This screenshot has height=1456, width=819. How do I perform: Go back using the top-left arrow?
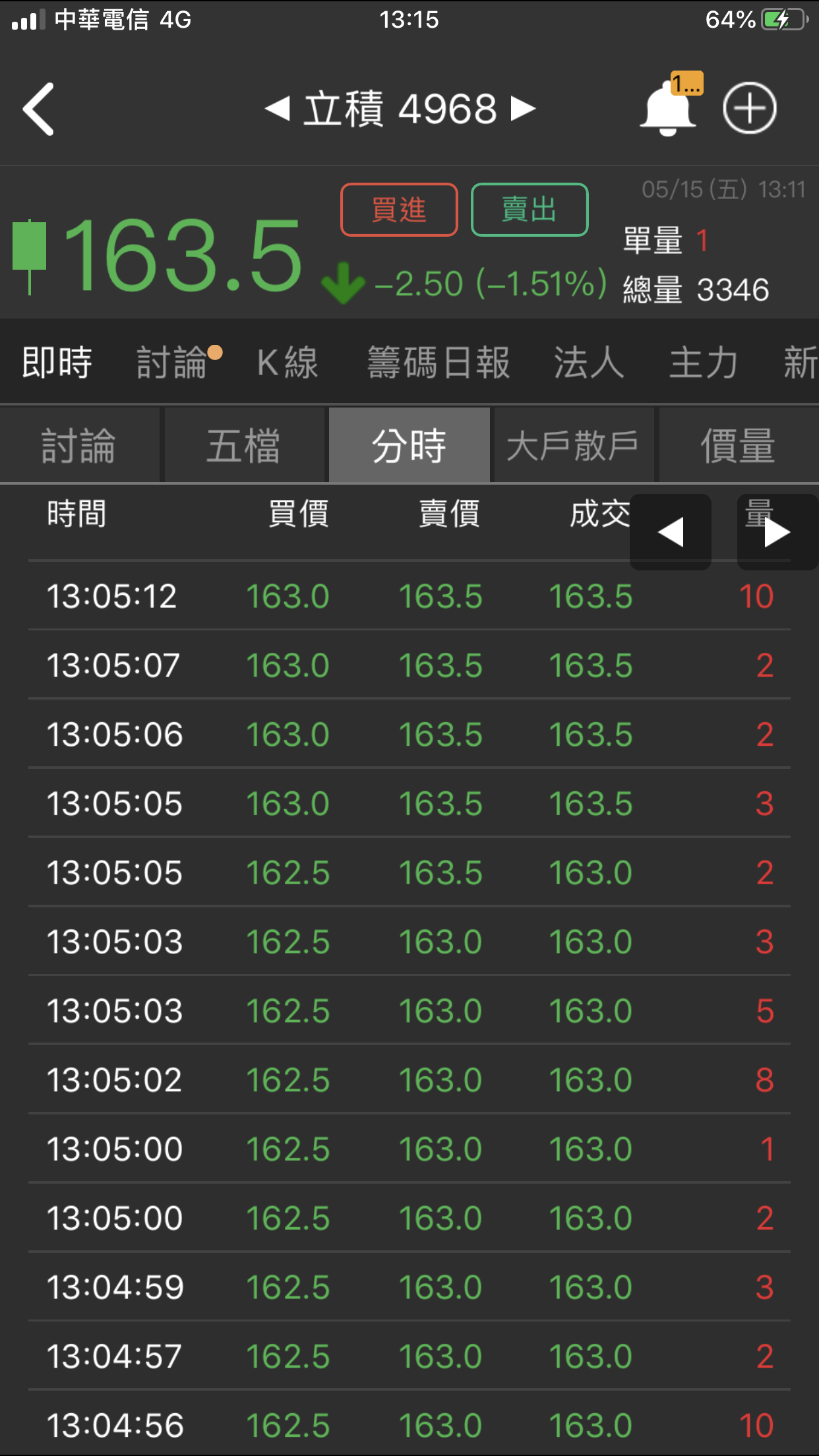pyautogui.click(x=38, y=109)
